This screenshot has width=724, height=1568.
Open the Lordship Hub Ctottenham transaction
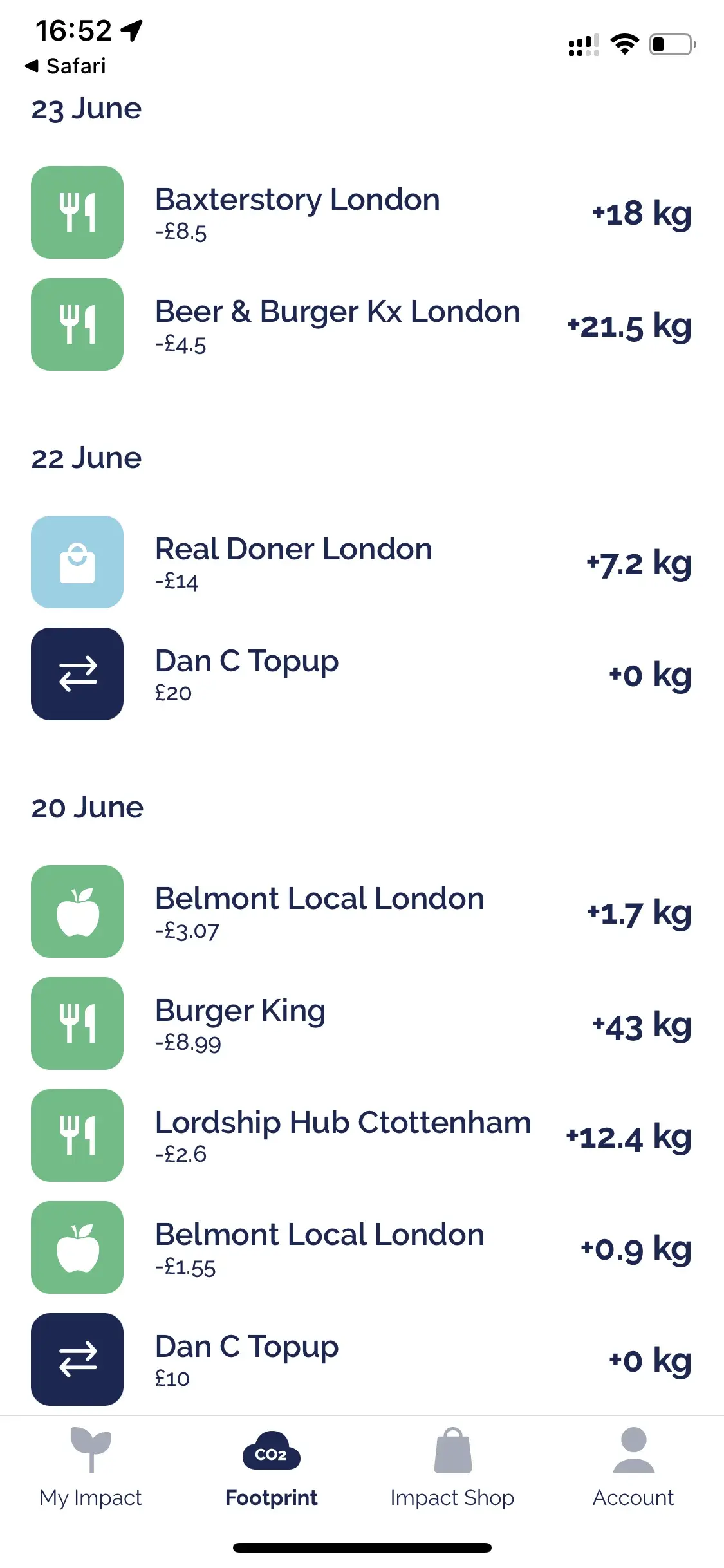pos(360,1135)
